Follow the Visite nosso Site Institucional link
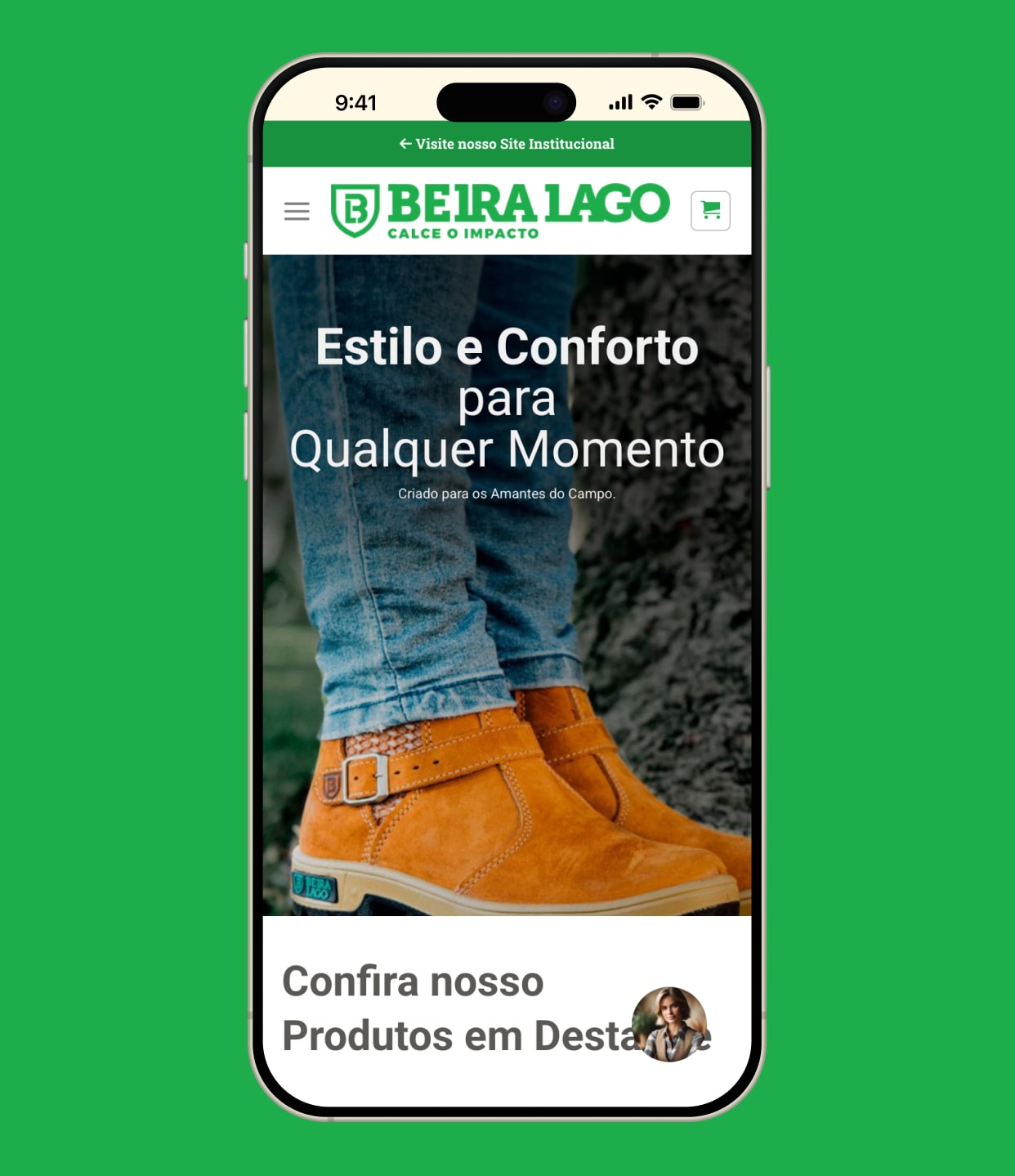 507,144
